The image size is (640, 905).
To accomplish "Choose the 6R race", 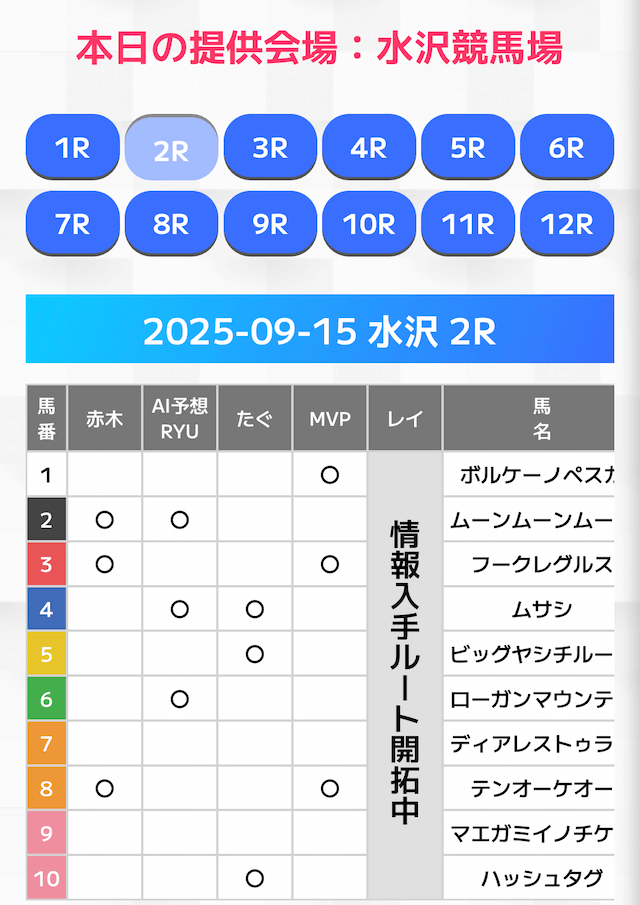I will pyautogui.click(x=566, y=147).
